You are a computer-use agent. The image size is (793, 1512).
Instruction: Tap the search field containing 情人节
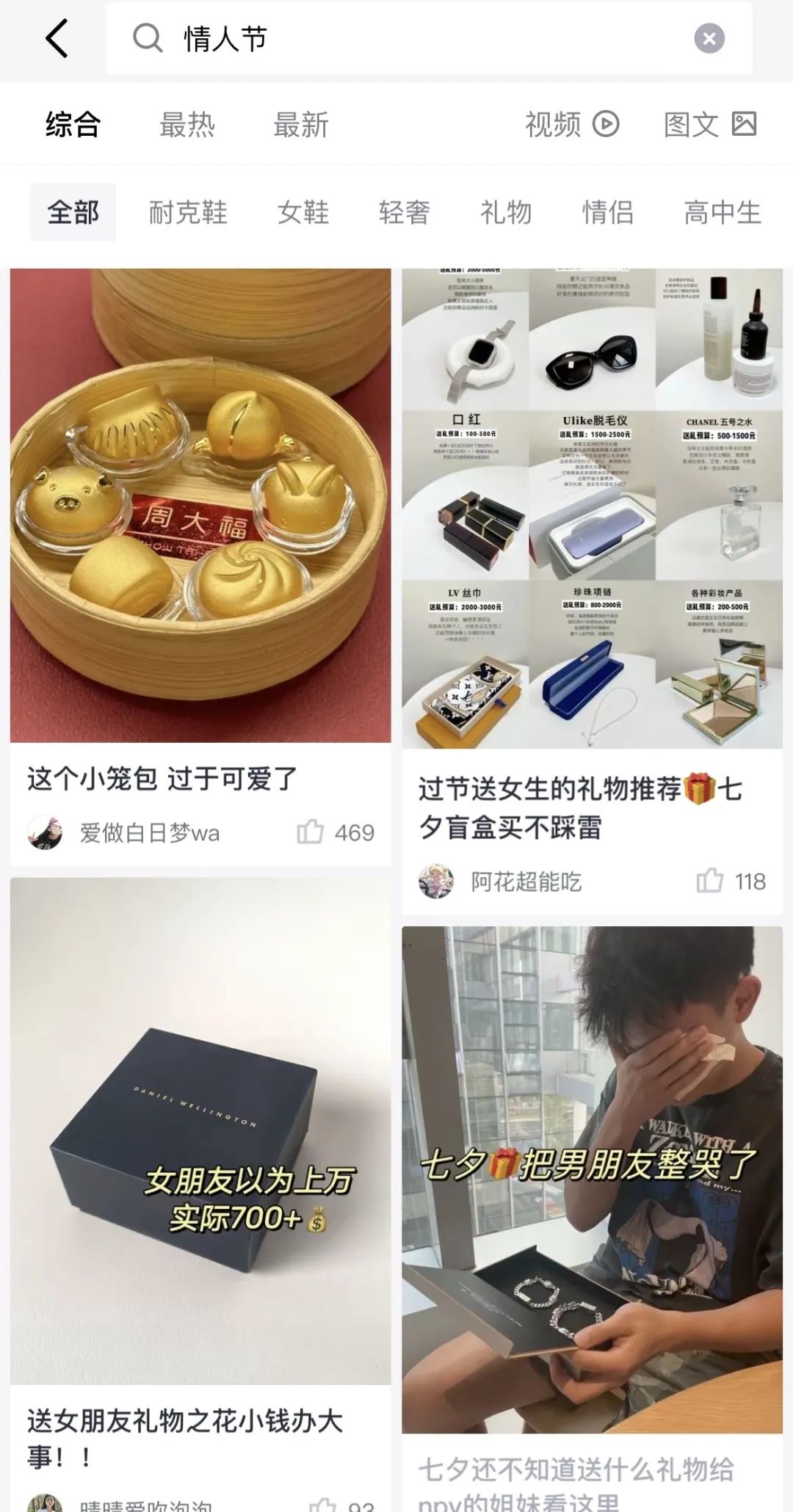pos(411,38)
